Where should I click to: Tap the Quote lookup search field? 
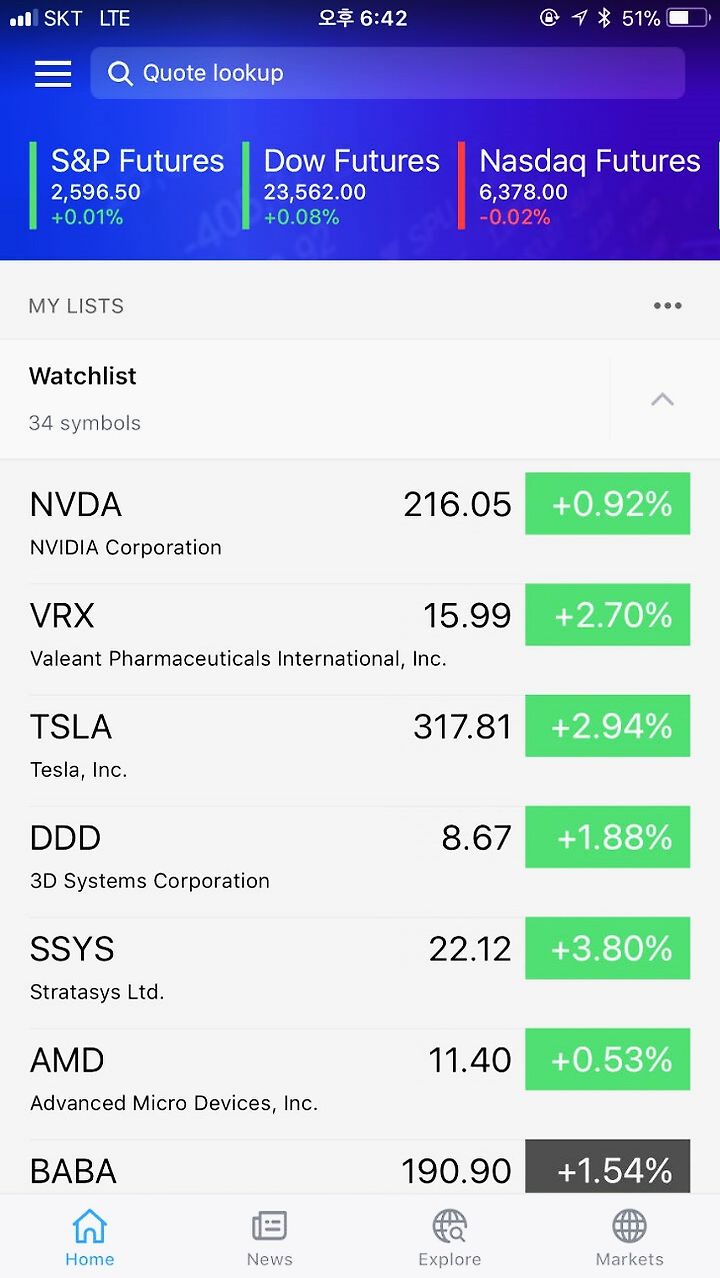[x=387, y=73]
